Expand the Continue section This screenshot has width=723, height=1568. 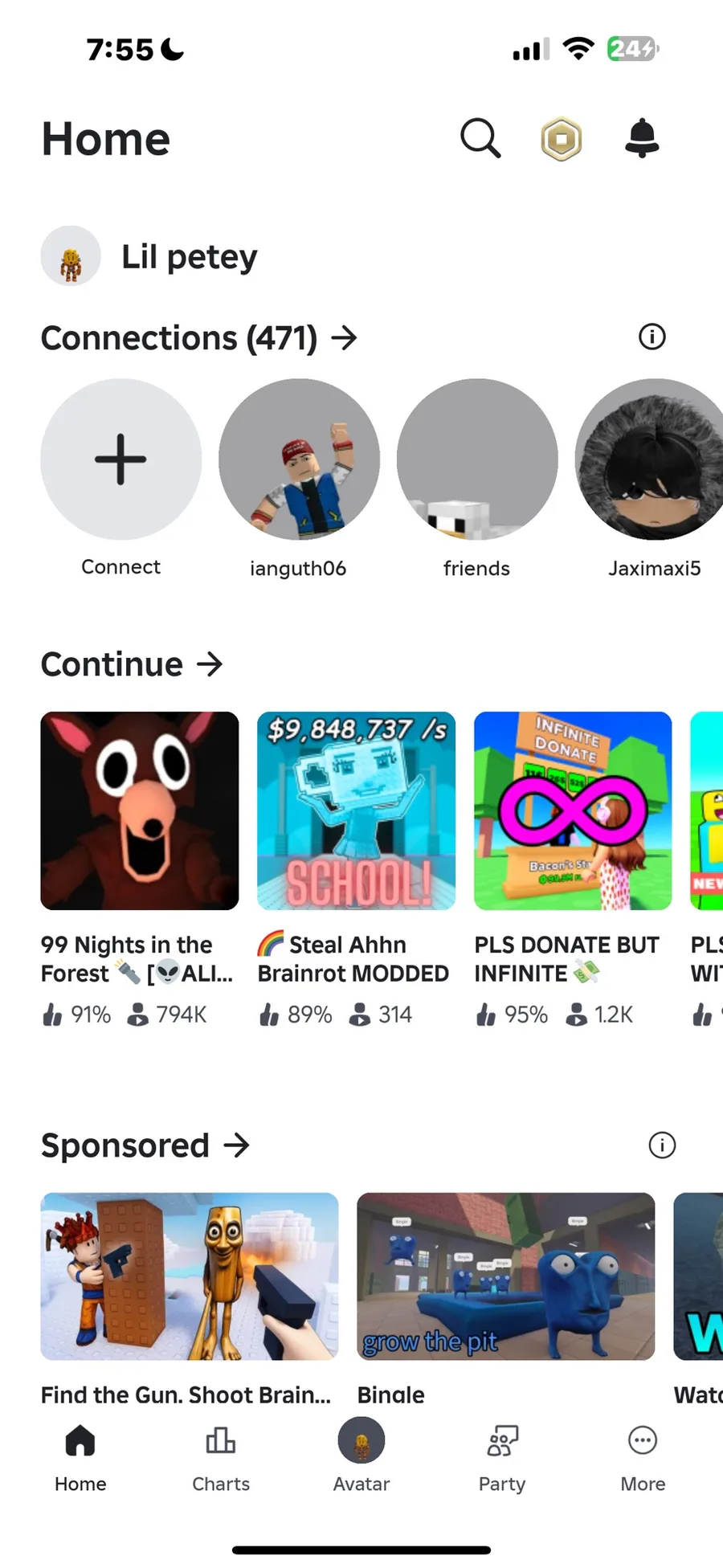(132, 664)
